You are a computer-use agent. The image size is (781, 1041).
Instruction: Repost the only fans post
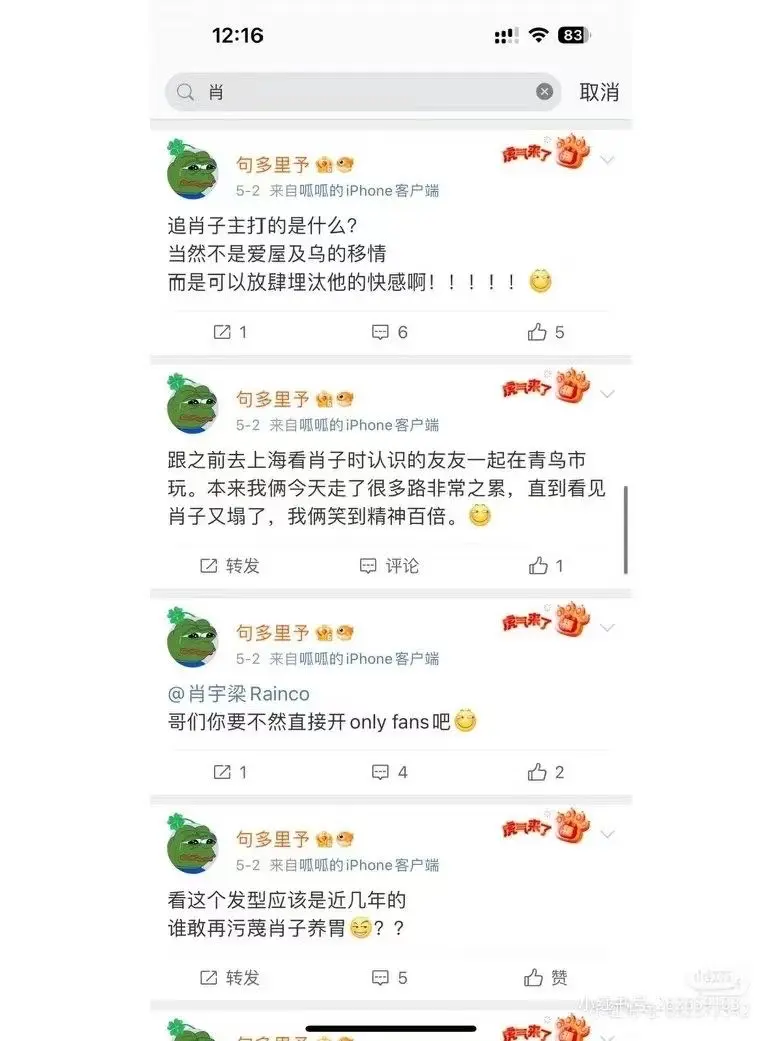point(230,772)
